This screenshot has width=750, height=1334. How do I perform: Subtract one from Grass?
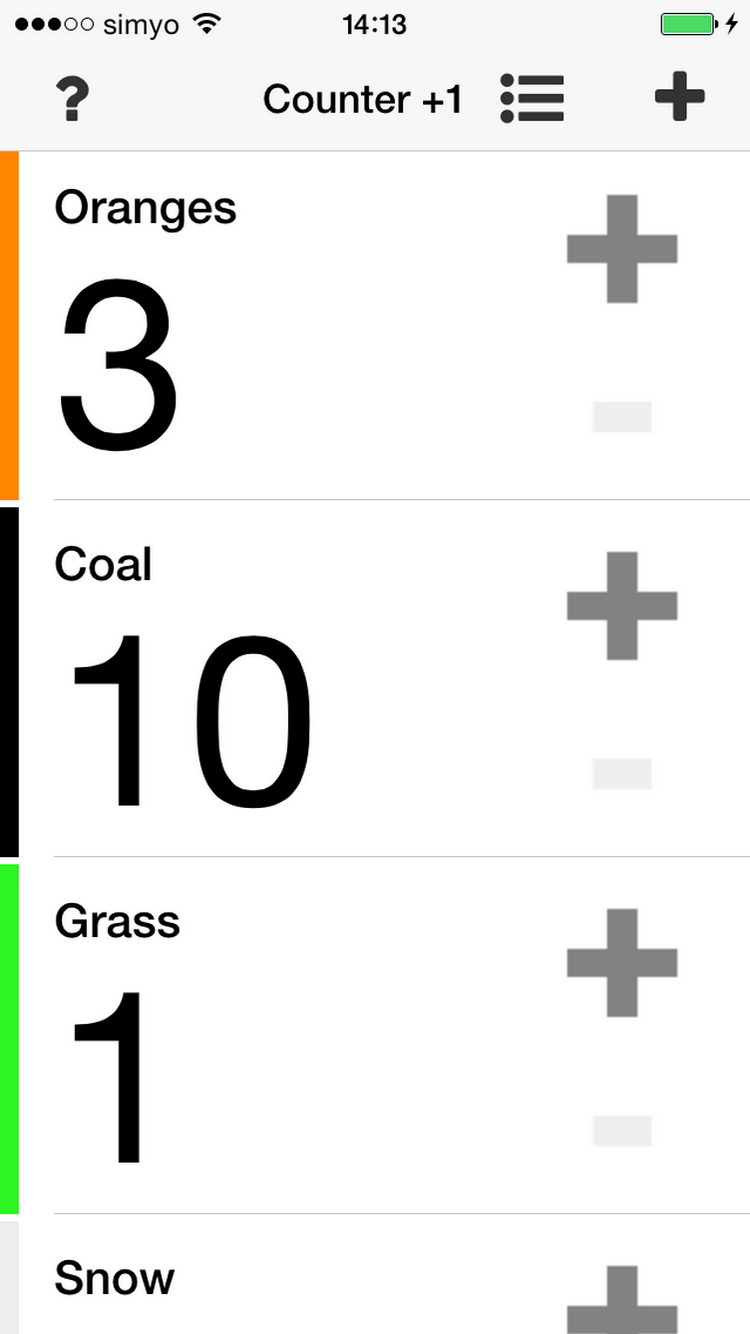pyautogui.click(x=622, y=1131)
